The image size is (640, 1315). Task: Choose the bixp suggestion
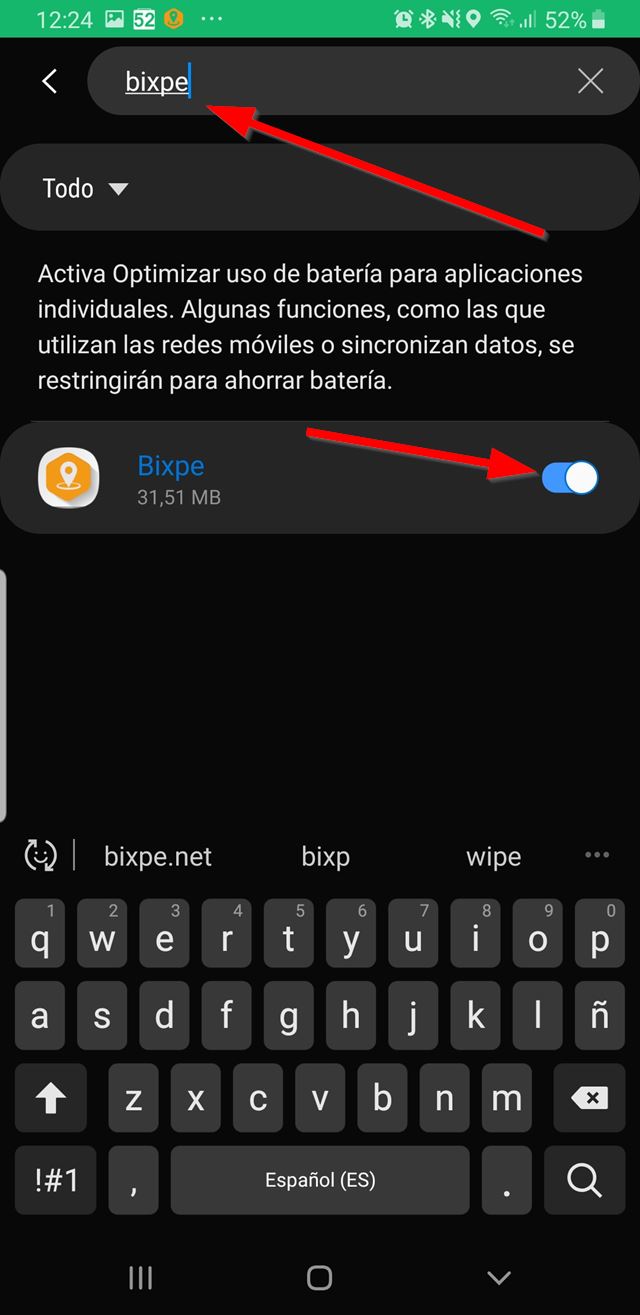tap(326, 857)
